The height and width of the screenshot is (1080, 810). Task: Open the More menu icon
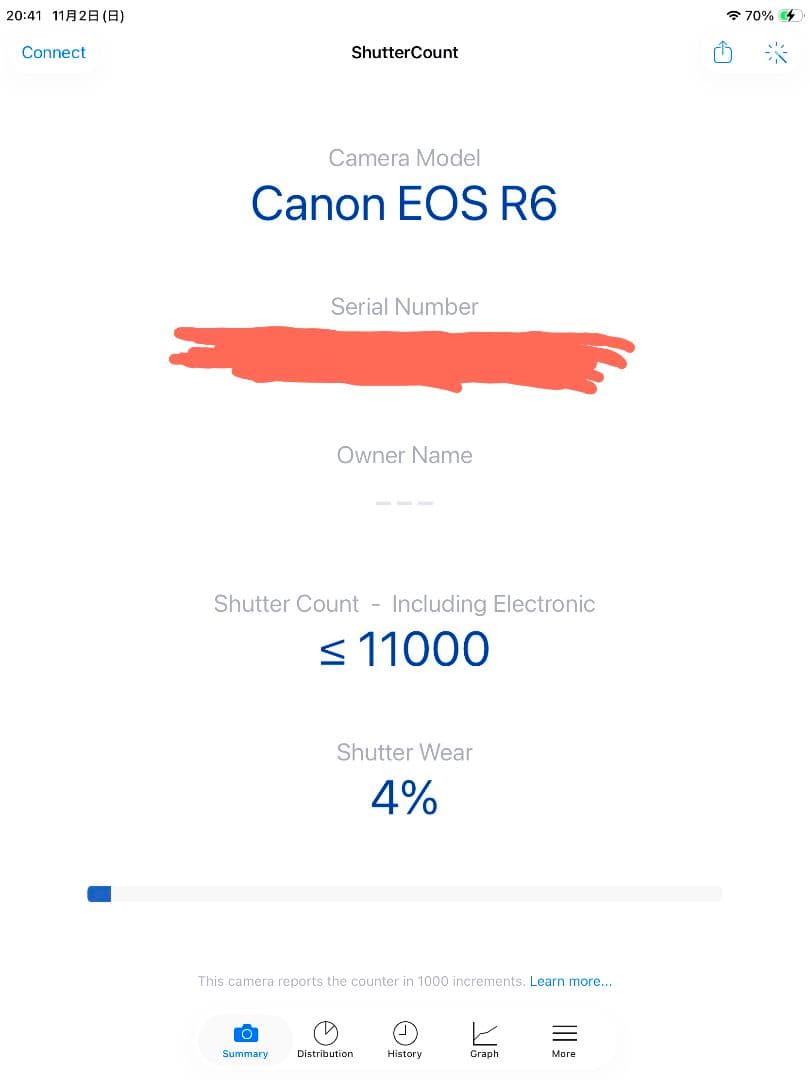point(564,1032)
